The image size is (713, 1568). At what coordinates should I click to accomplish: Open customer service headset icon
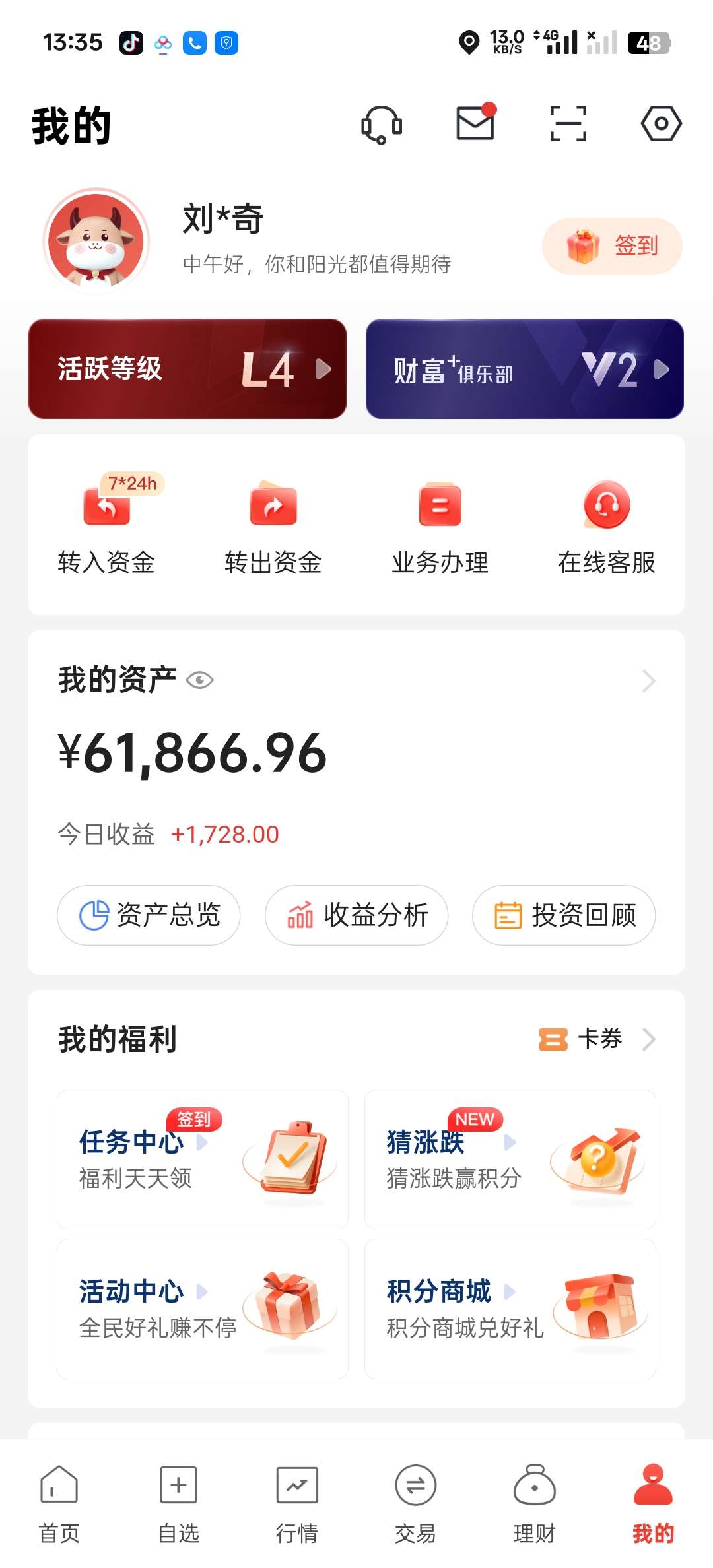382,124
